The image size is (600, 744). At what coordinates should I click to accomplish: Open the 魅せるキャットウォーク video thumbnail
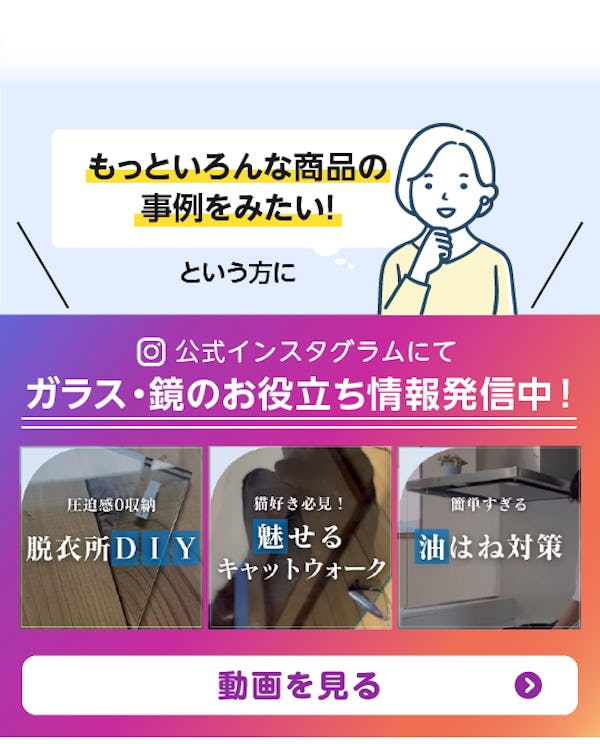point(300,537)
